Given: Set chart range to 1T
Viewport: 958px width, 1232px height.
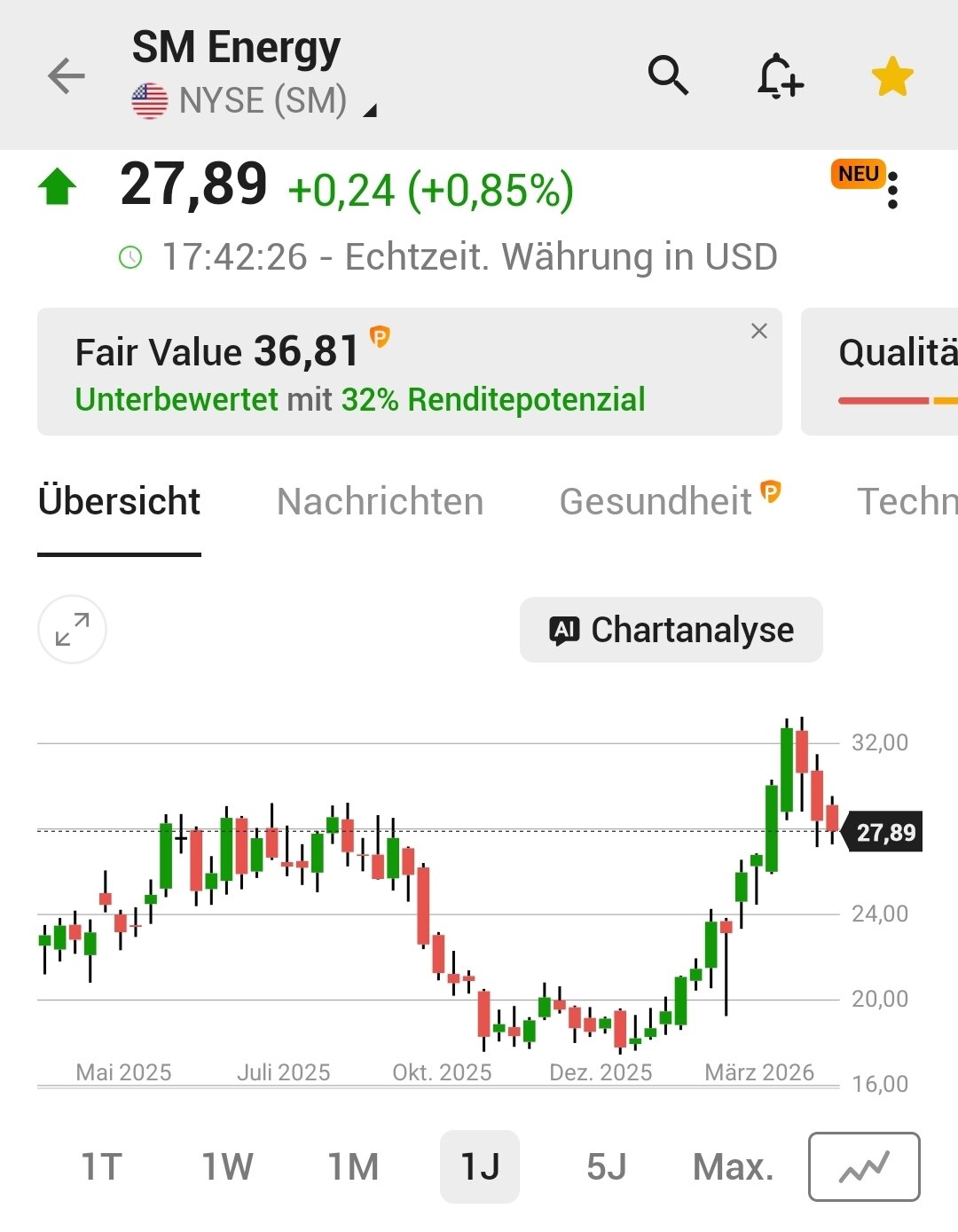Looking at the screenshot, I should pos(101,1166).
